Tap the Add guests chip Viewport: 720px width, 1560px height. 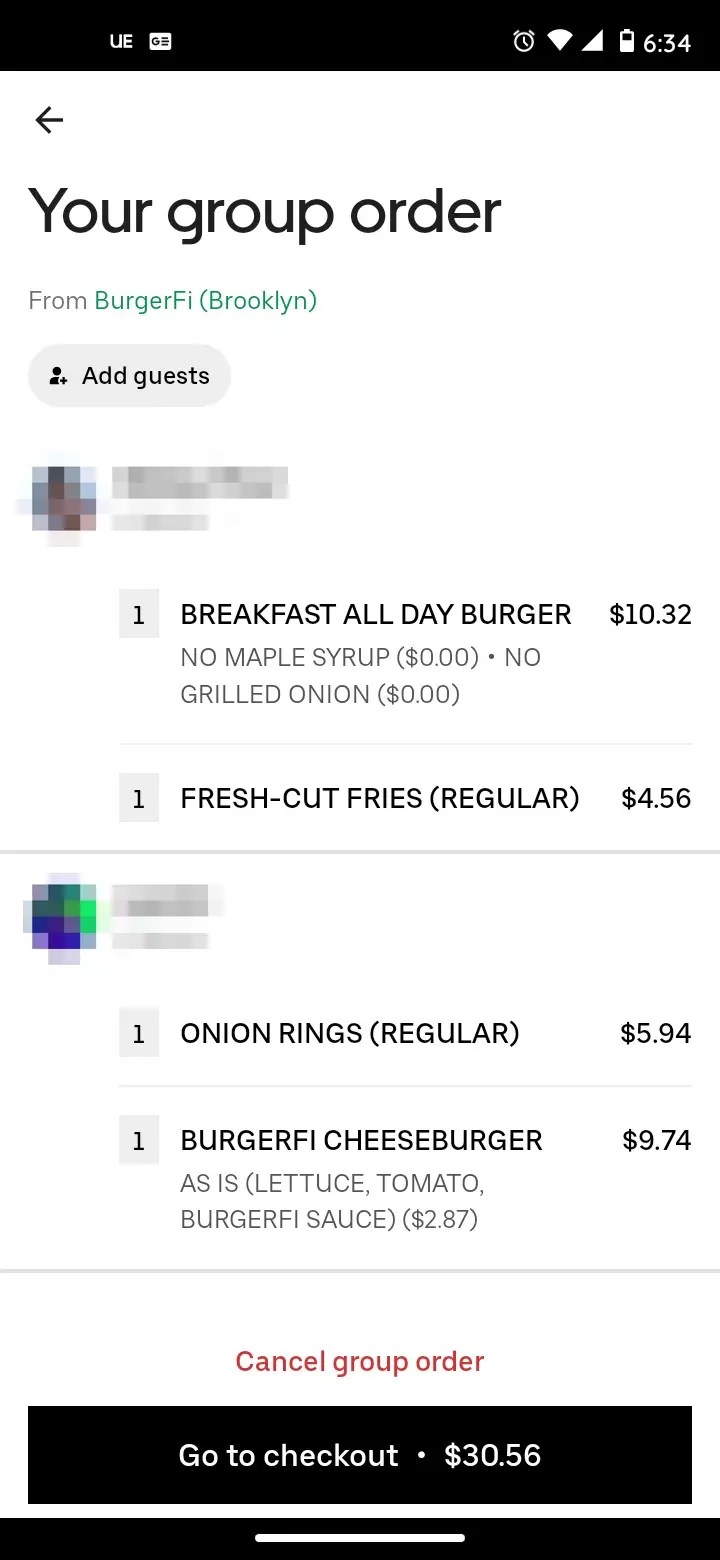click(130, 376)
